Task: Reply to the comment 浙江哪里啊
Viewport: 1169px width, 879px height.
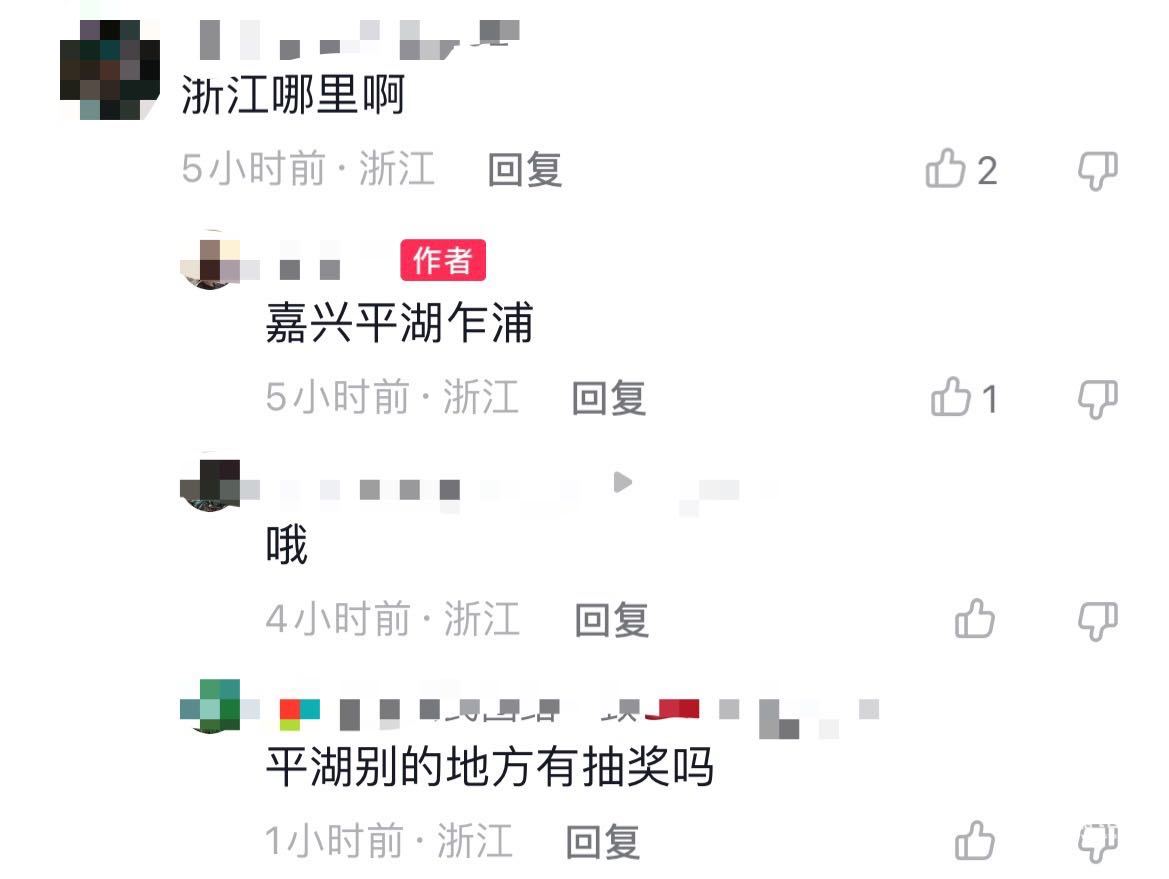Action: pyautogui.click(x=525, y=170)
